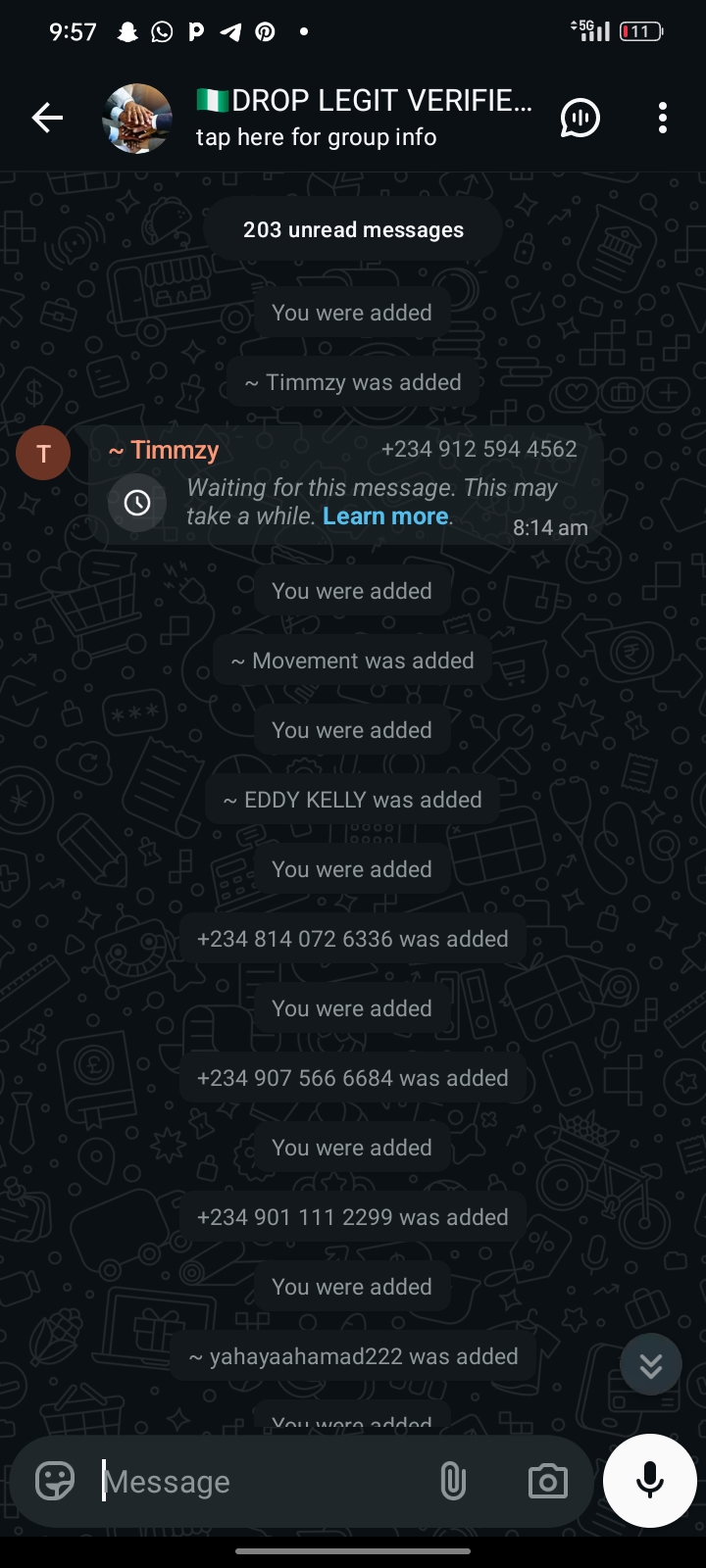Jump to latest messages with the down arrow

(650, 1364)
